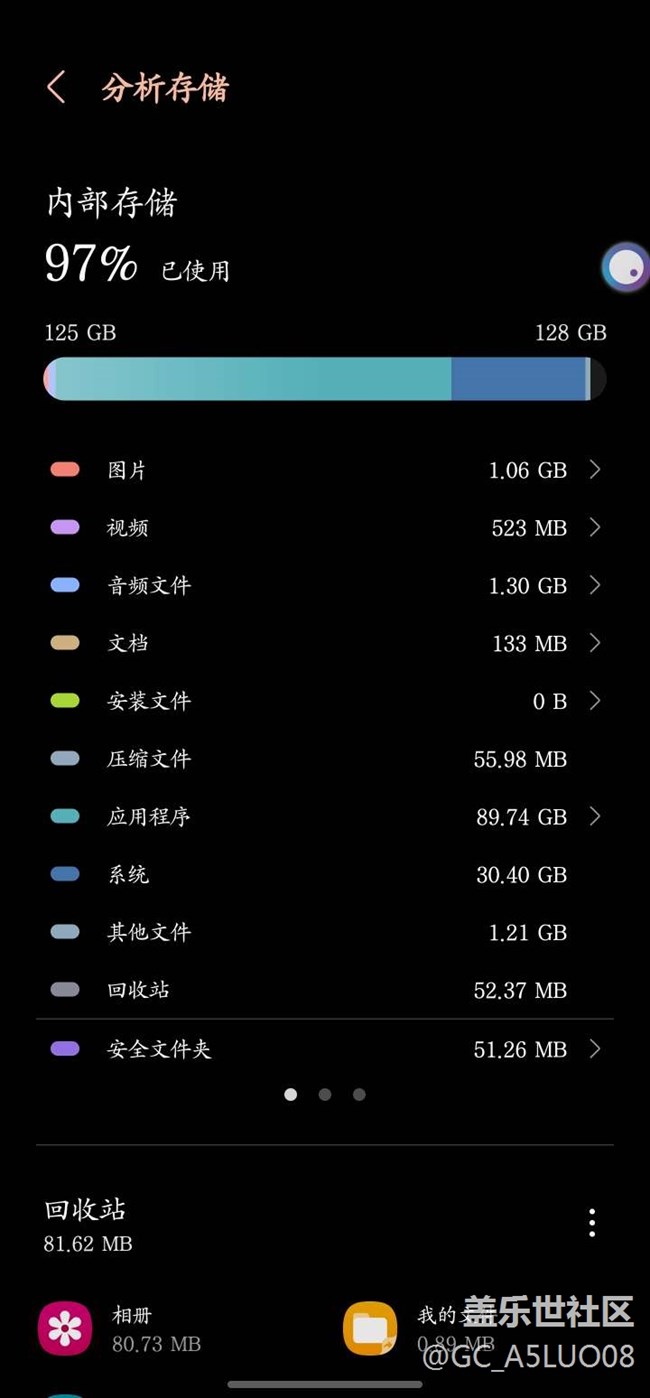Open 应用程序 storage usage
This screenshot has width=650, height=1398.
pos(325,817)
